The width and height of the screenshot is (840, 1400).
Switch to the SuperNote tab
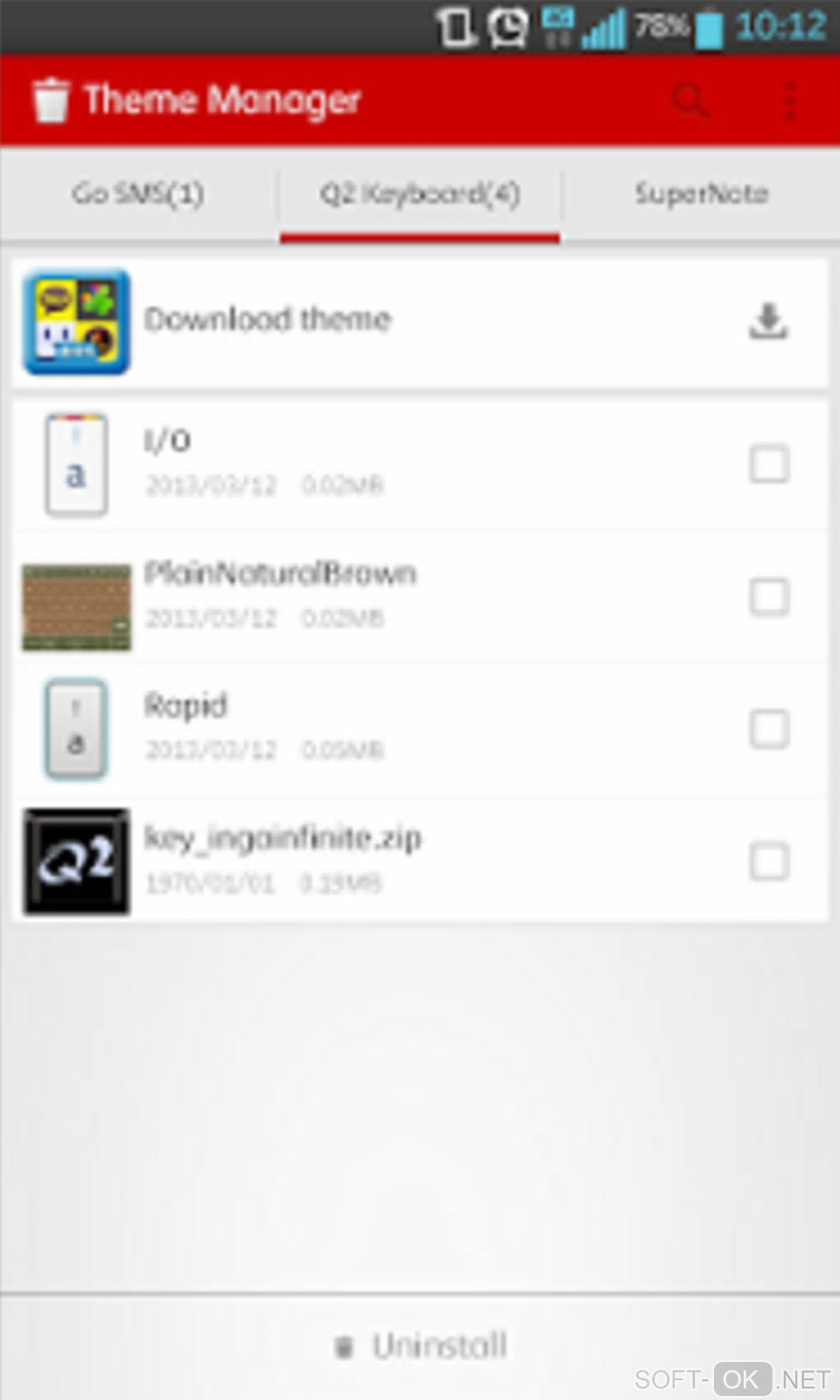pos(701,194)
